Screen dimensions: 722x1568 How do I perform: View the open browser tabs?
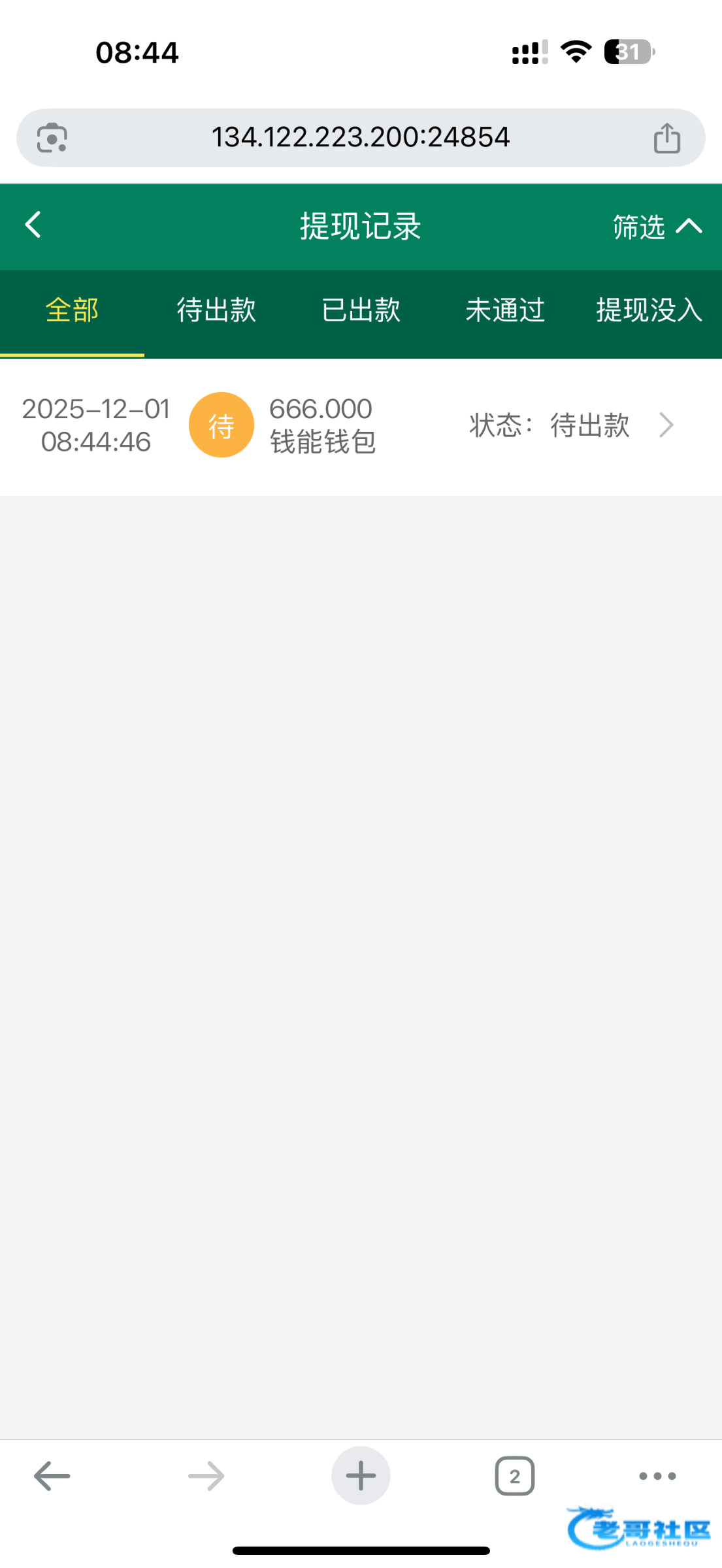click(515, 1476)
